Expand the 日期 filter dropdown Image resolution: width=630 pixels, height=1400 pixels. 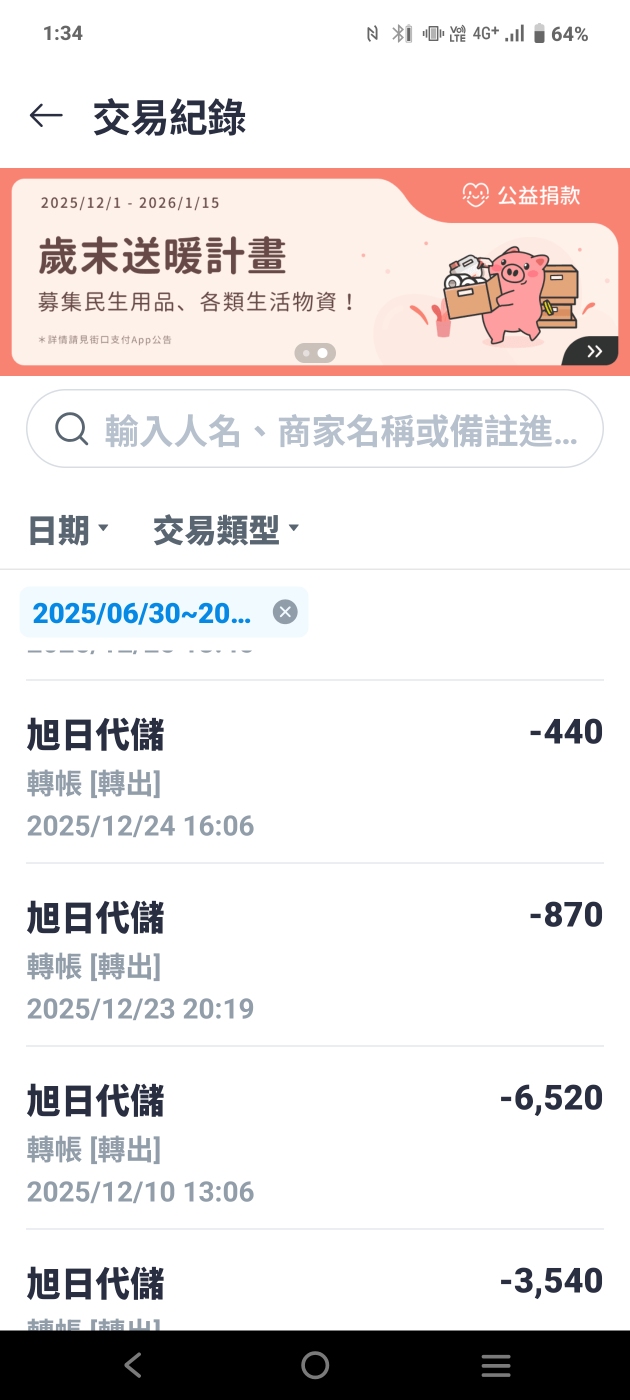68,531
